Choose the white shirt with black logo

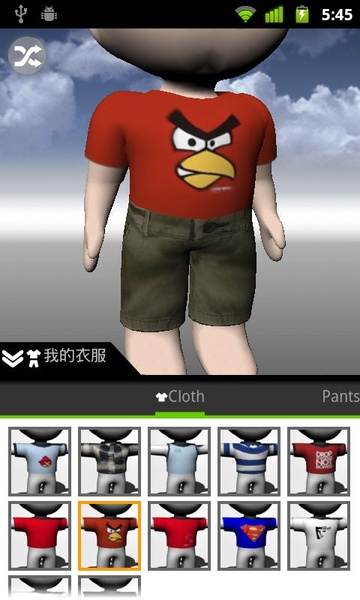point(319,536)
